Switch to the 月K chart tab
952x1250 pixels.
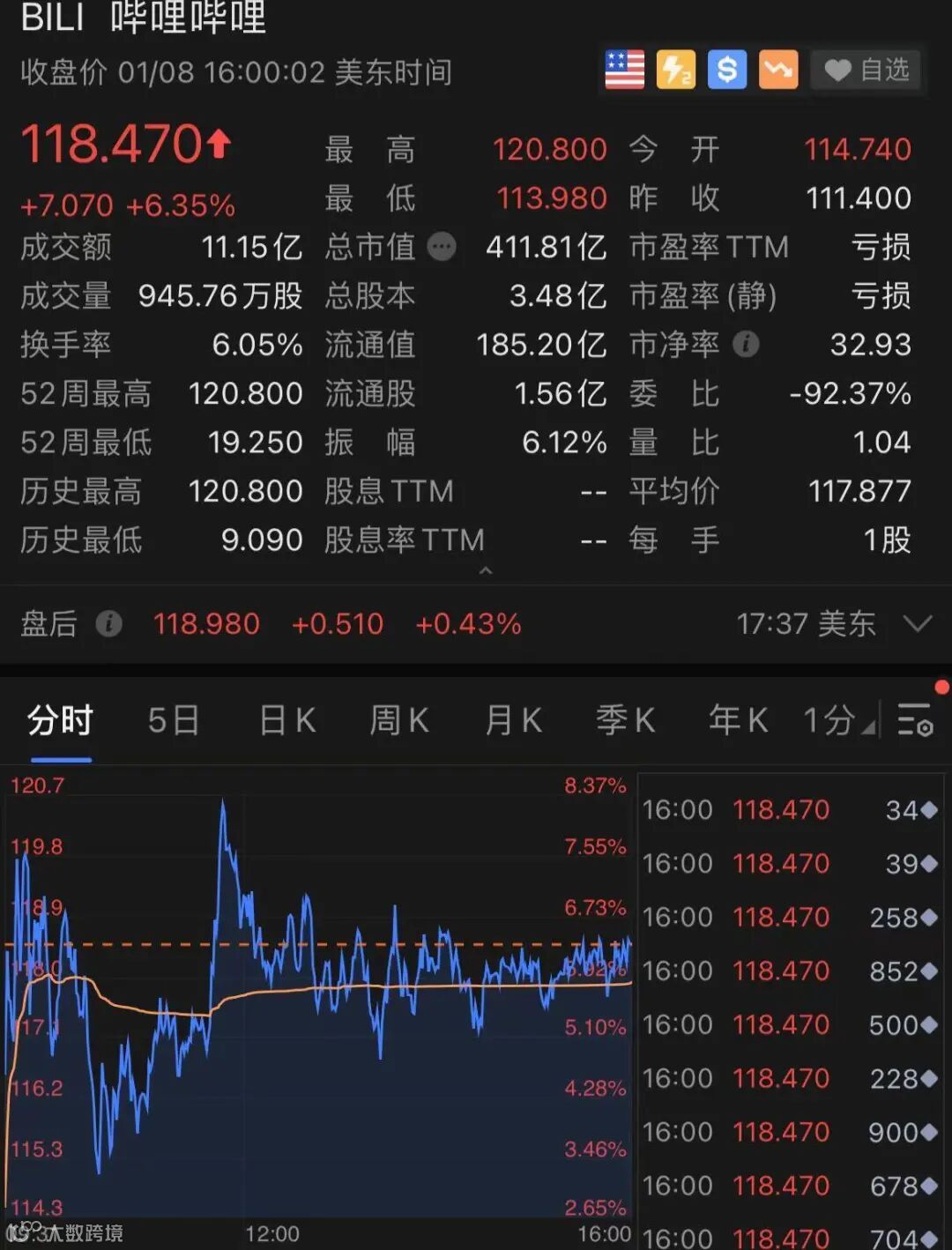513,721
